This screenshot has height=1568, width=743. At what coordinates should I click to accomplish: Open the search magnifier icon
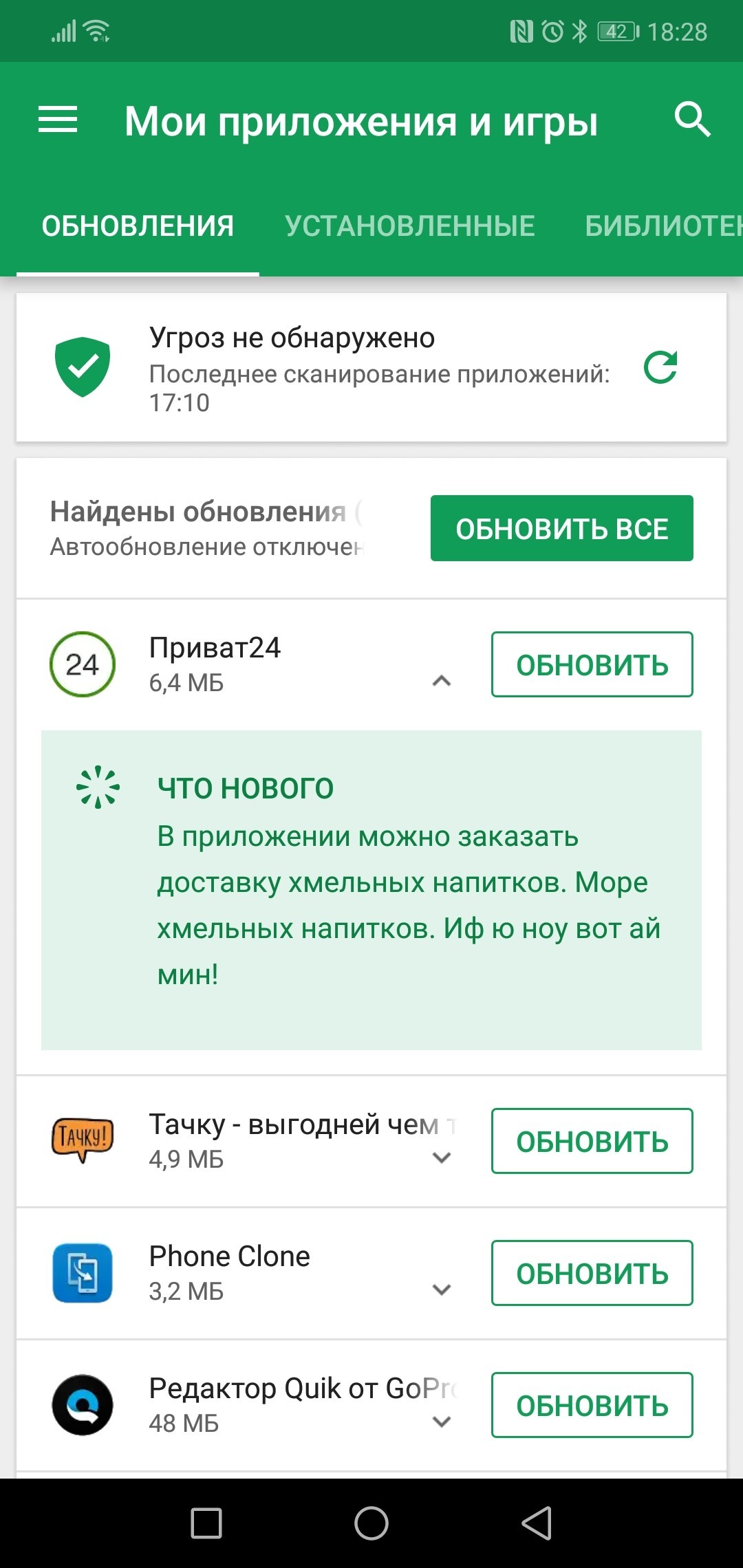coord(692,120)
